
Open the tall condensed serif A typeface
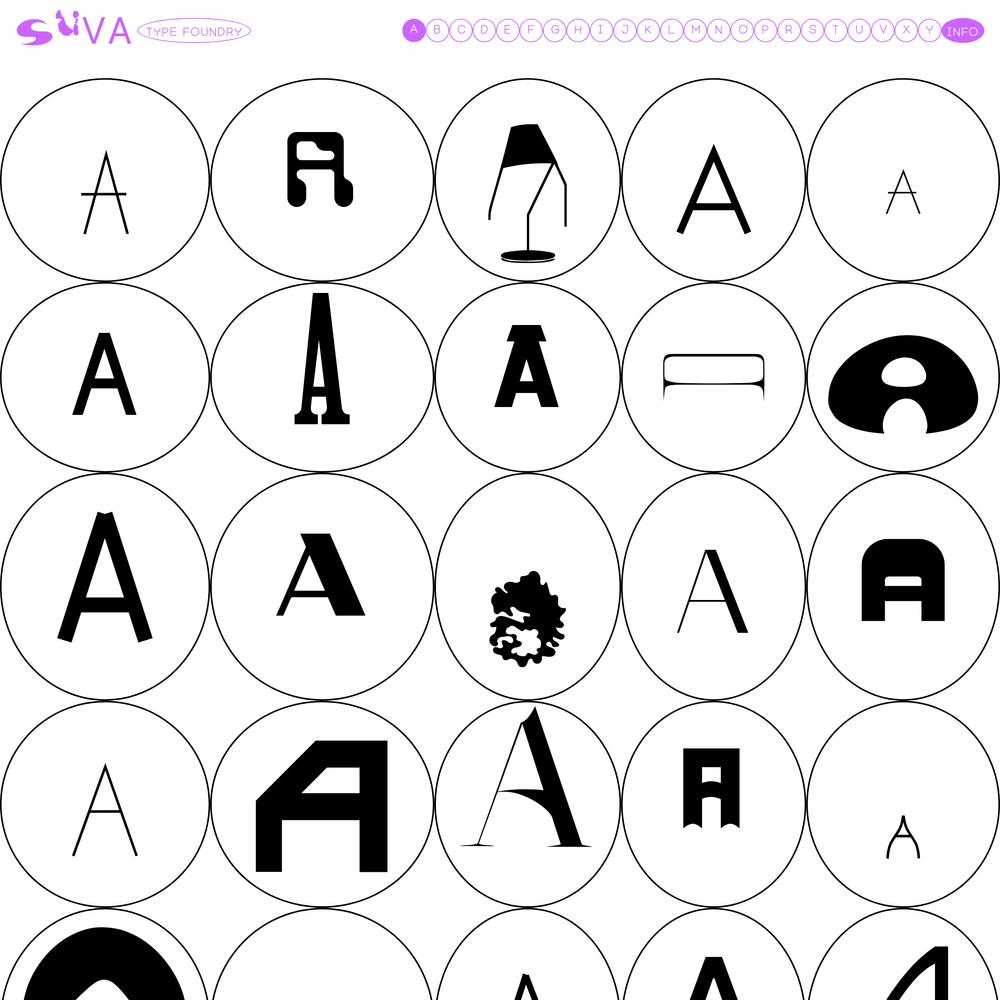pyautogui.click(x=321, y=360)
